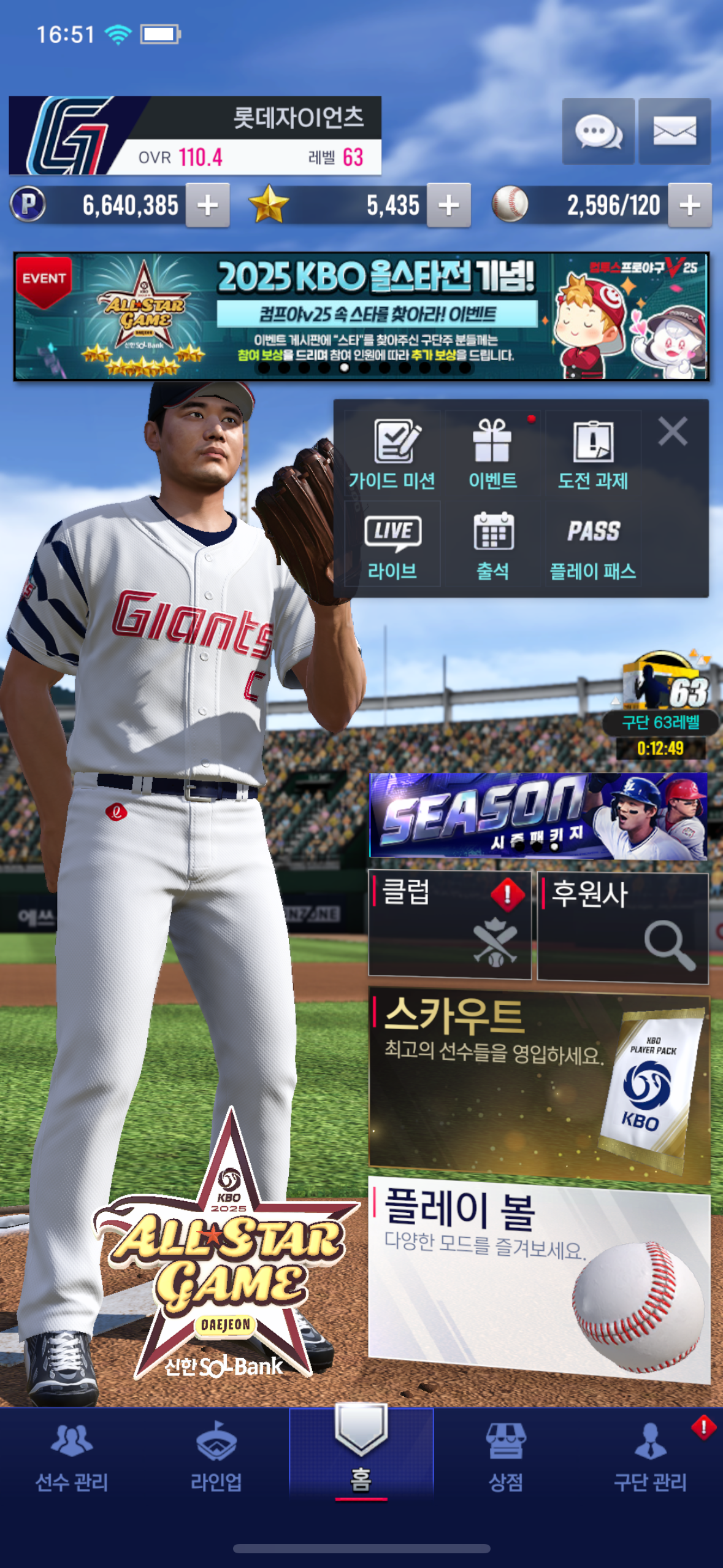
Task: Open the 이벤트 gift menu
Action: click(492, 455)
